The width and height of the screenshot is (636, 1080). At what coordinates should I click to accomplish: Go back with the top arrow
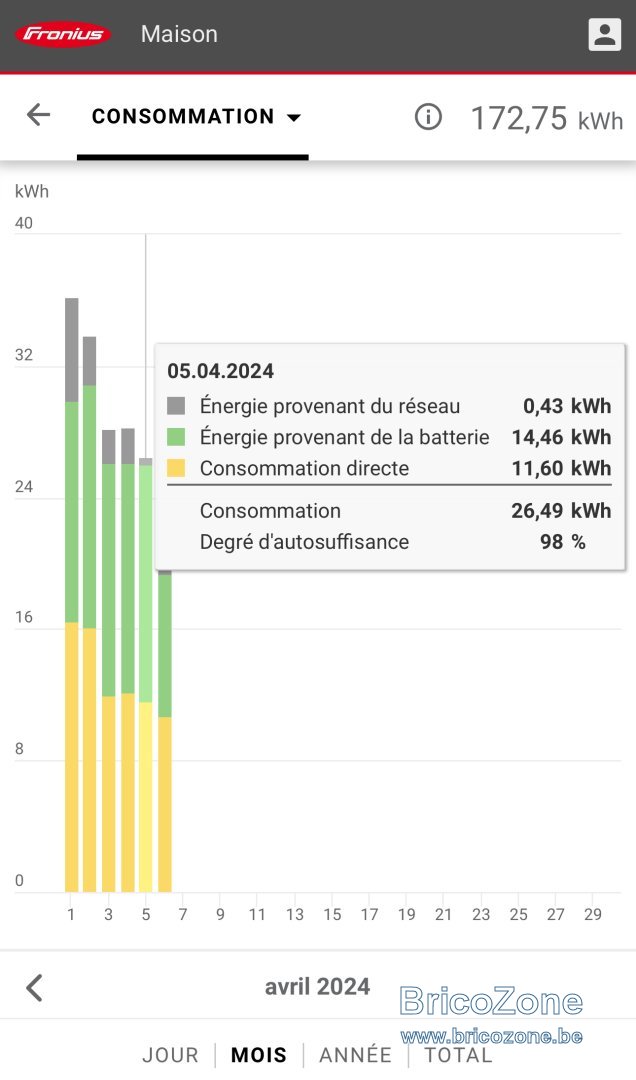click(39, 115)
